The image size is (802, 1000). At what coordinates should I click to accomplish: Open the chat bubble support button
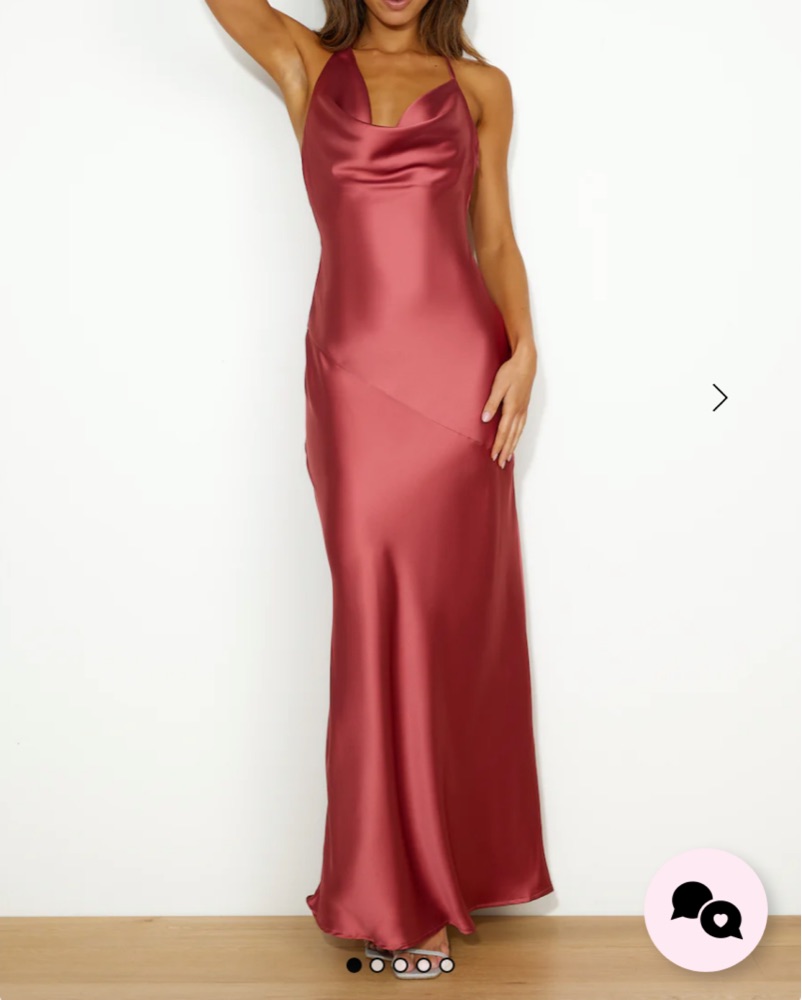(706, 910)
